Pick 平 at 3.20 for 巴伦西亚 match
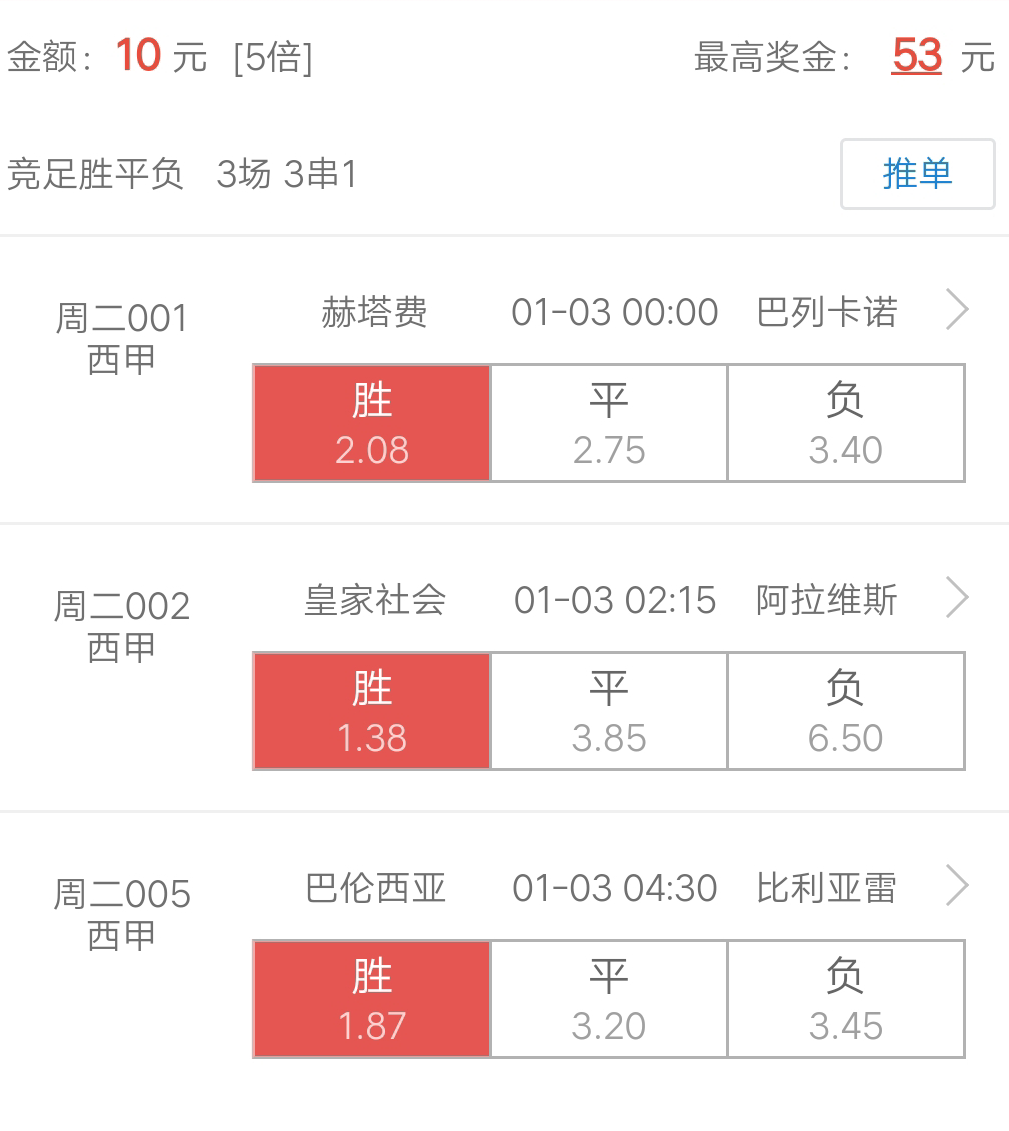Viewport: 1009px width, 1131px height. [609, 999]
